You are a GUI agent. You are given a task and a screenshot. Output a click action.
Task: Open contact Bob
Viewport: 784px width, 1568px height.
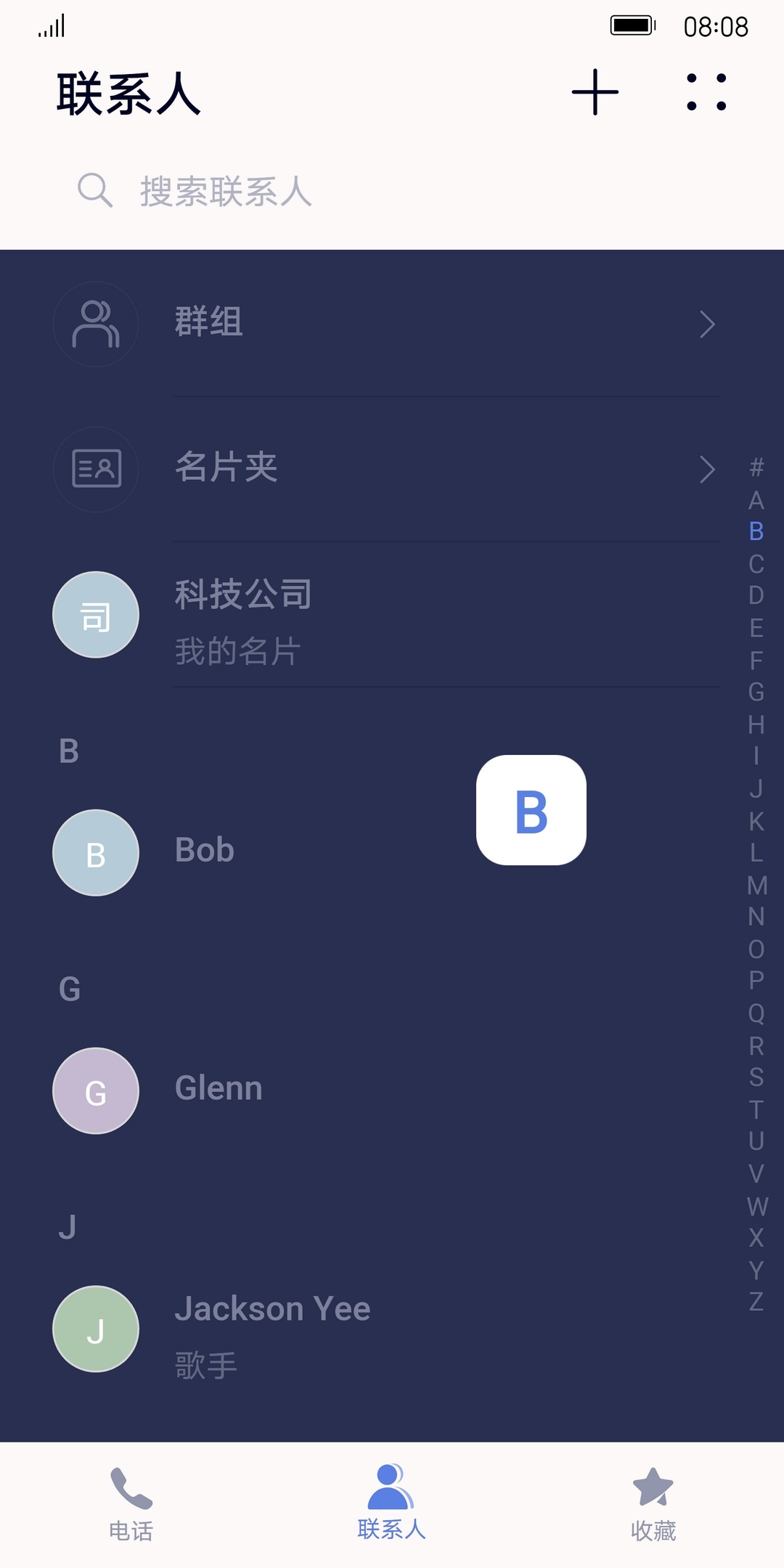point(290,852)
